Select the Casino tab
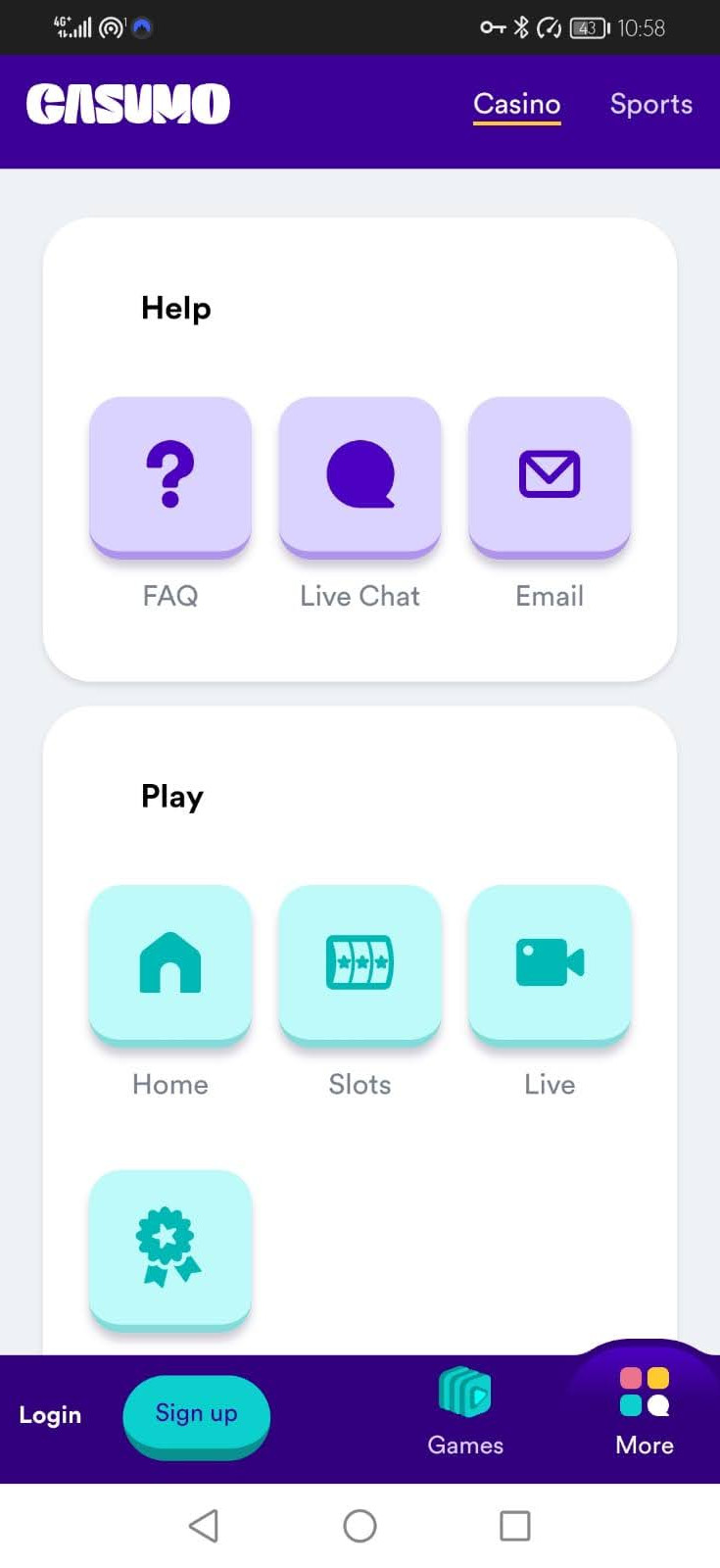Image resolution: width=720 pixels, height=1568 pixels. (x=516, y=104)
